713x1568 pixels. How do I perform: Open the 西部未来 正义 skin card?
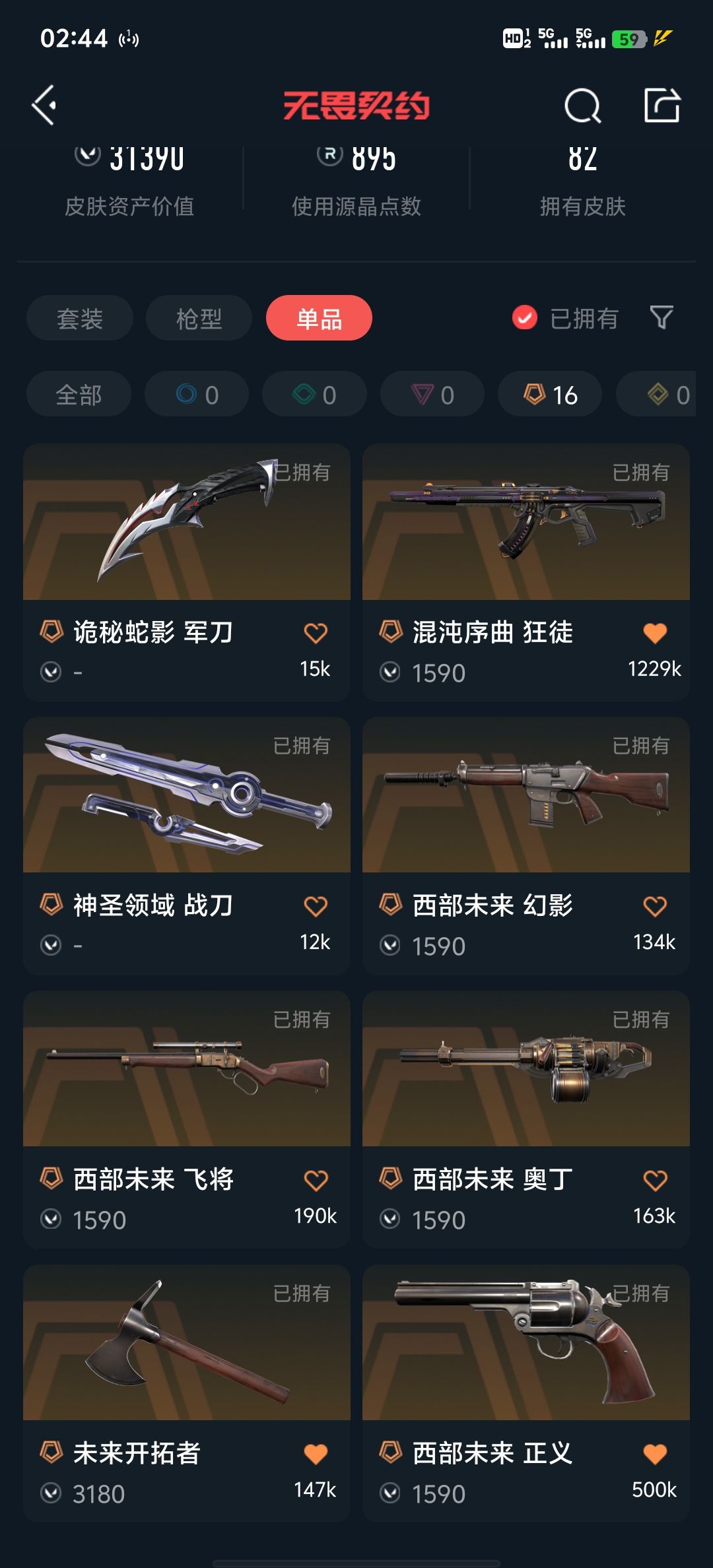[x=526, y=1393]
